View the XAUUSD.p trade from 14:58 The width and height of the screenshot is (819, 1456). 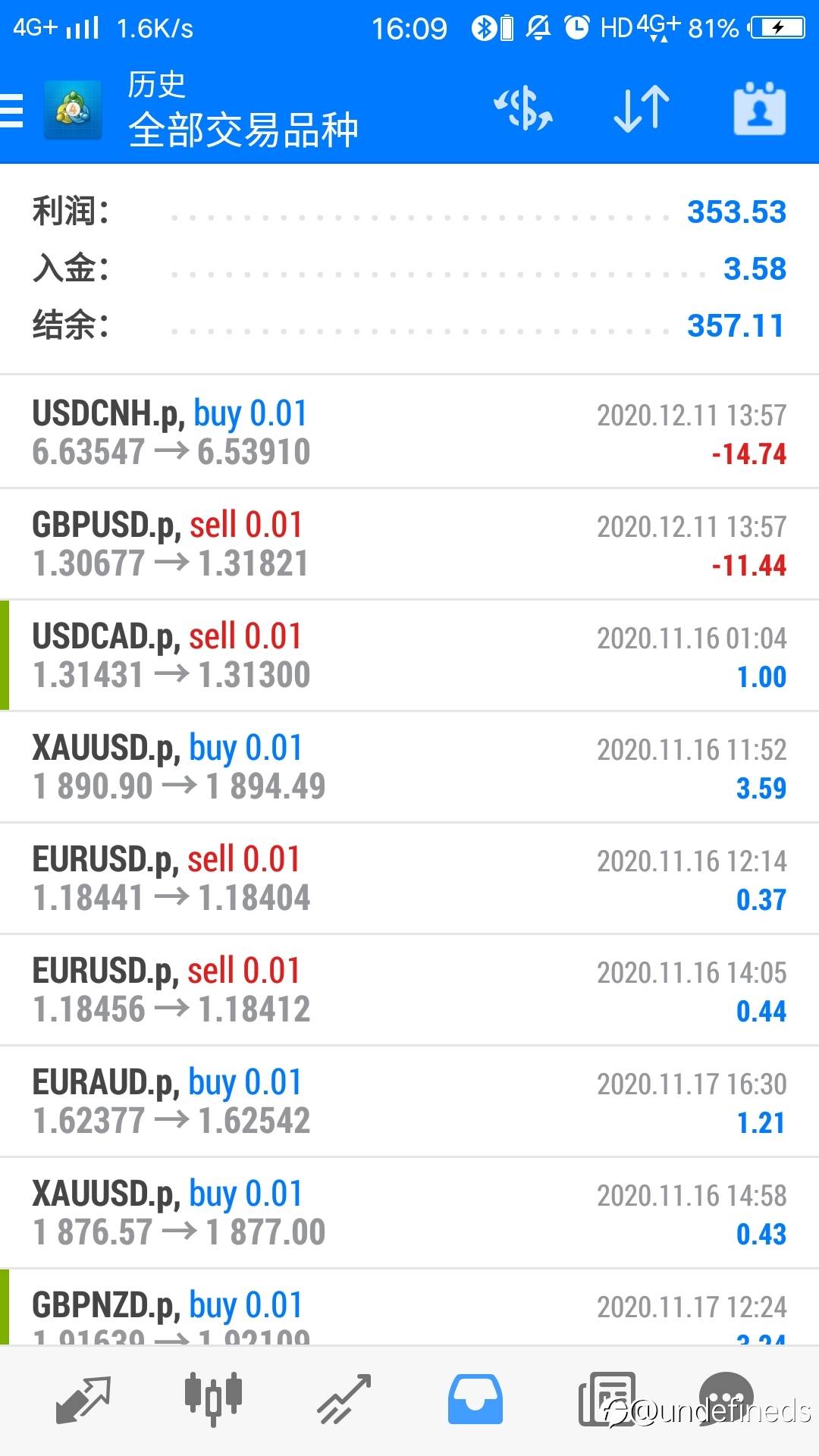coord(409,1213)
